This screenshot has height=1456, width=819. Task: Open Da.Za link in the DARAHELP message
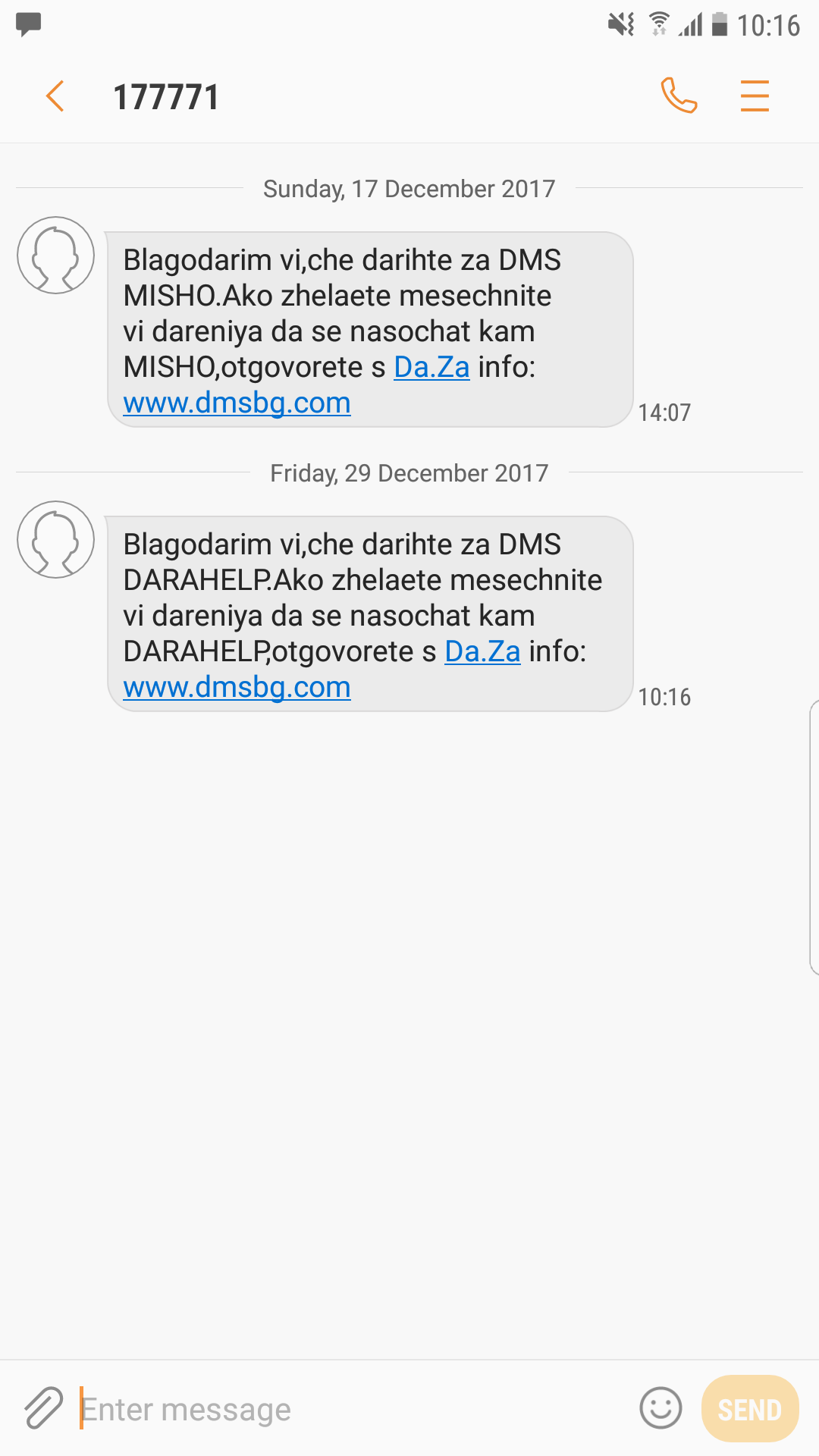click(482, 652)
